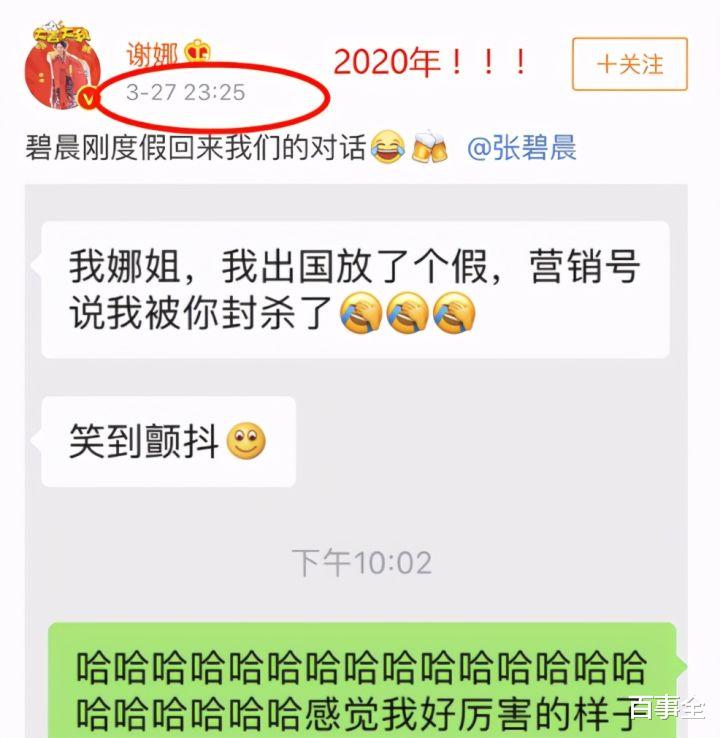
Task: Click the V verification badge on 谢娜's avatar
Action: [87, 98]
